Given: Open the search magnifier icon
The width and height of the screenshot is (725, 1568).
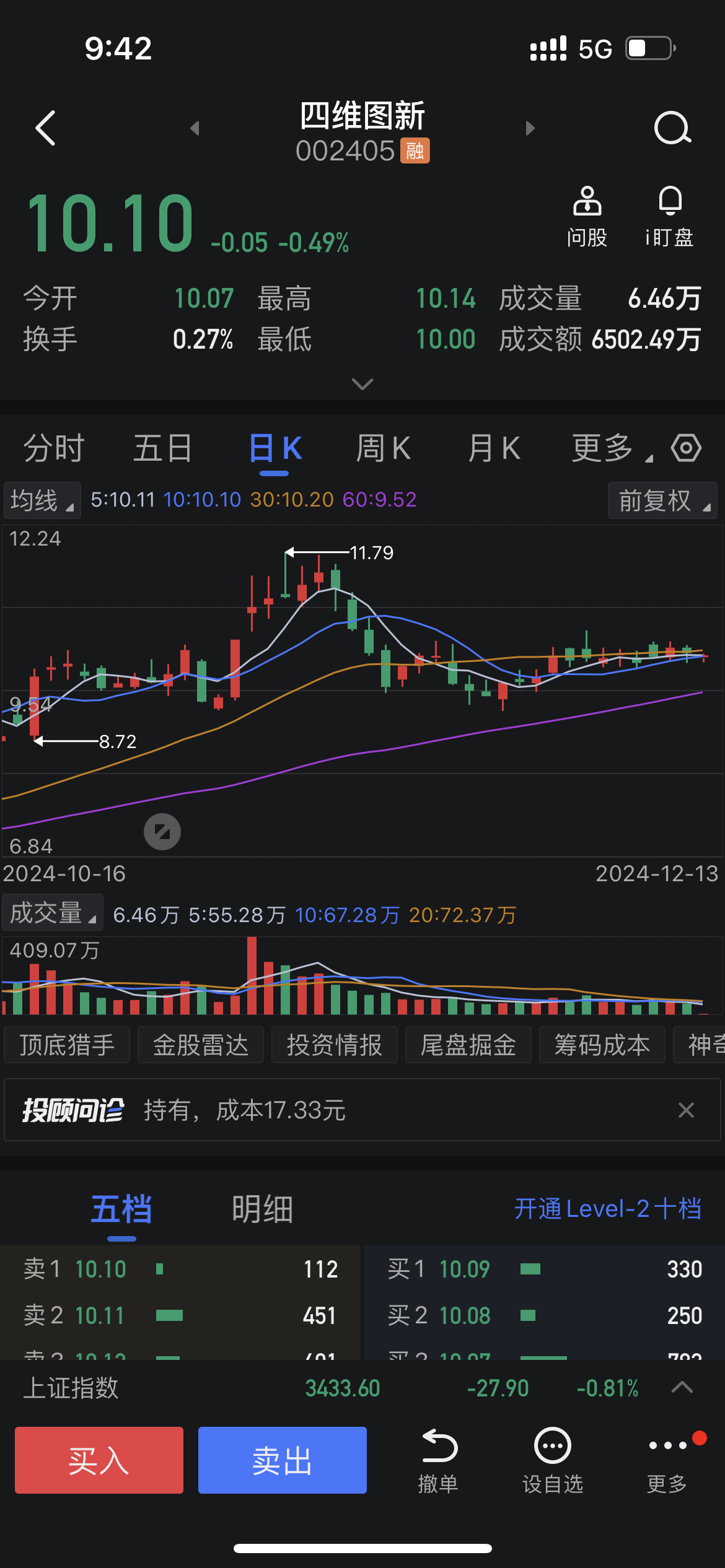Looking at the screenshot, I should tap(673, 128).
